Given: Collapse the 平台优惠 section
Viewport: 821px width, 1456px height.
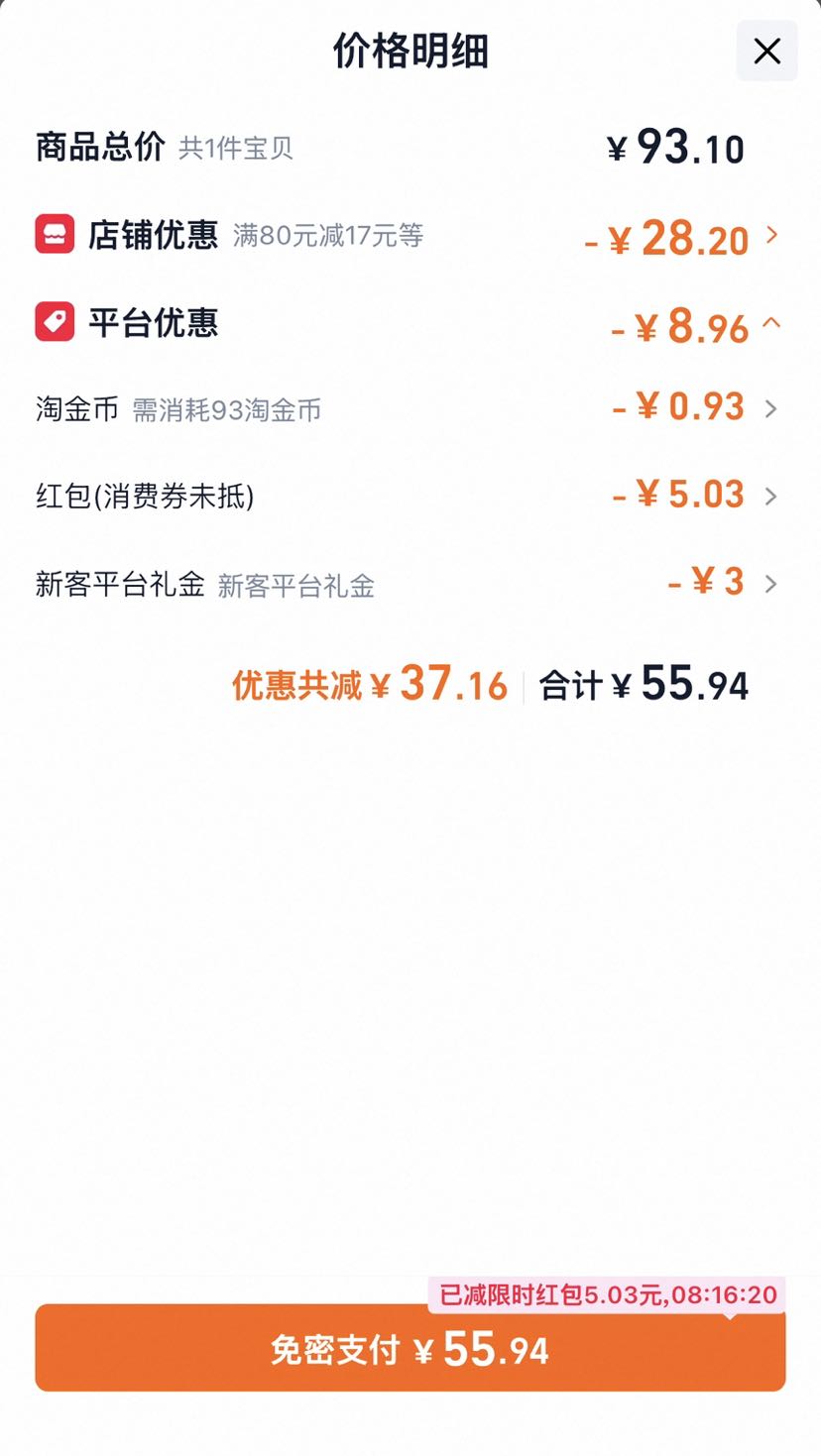Looking at the screenshot, I should click(409, 324).
